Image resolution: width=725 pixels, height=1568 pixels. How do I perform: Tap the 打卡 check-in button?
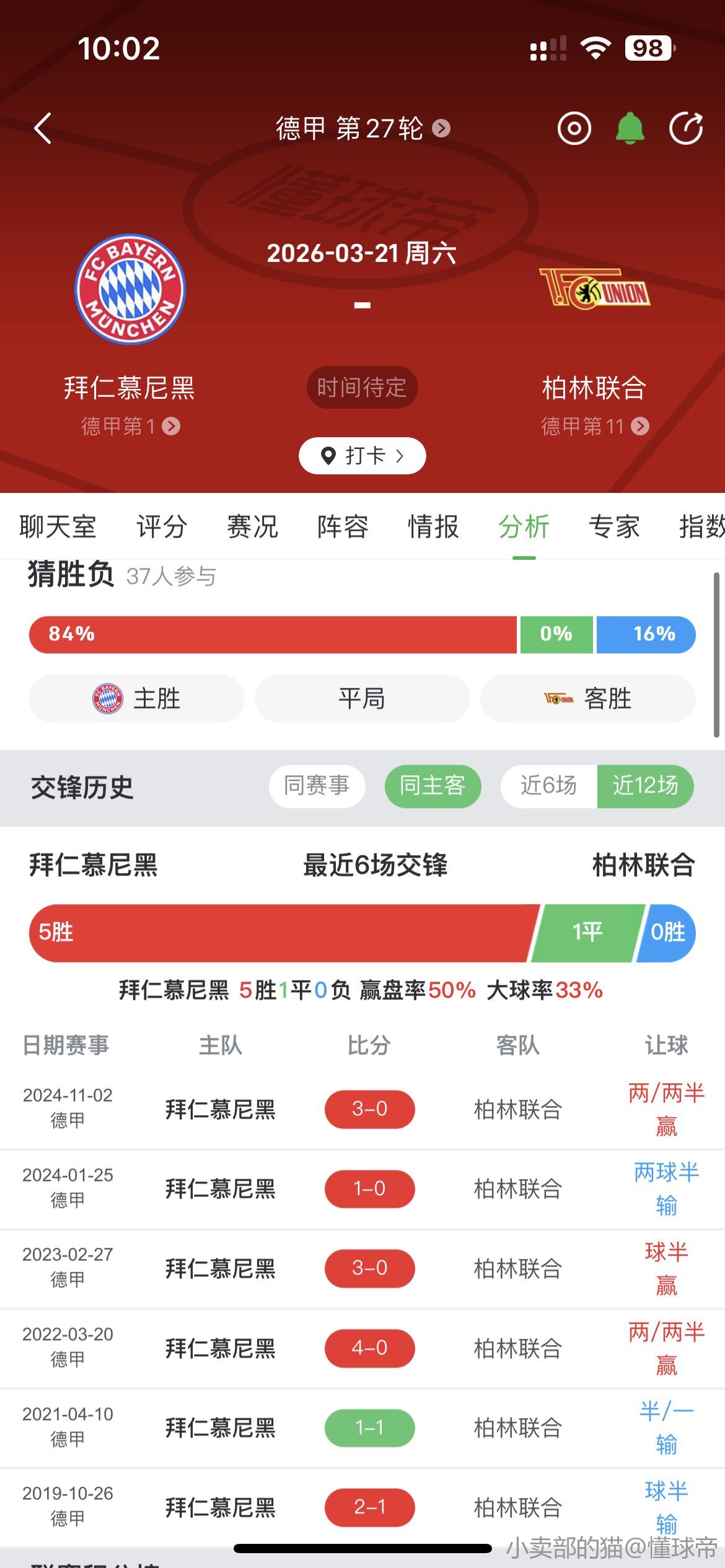362,456
